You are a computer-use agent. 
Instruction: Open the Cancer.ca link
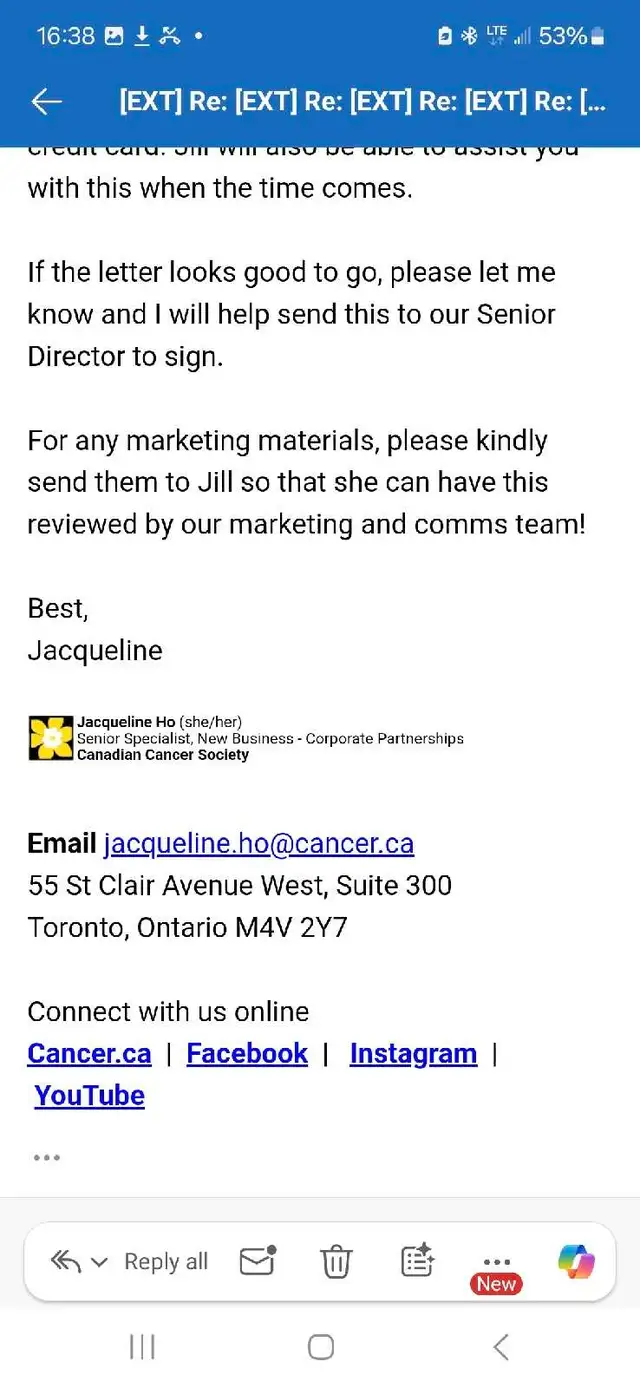click(x=89, y=1053)
